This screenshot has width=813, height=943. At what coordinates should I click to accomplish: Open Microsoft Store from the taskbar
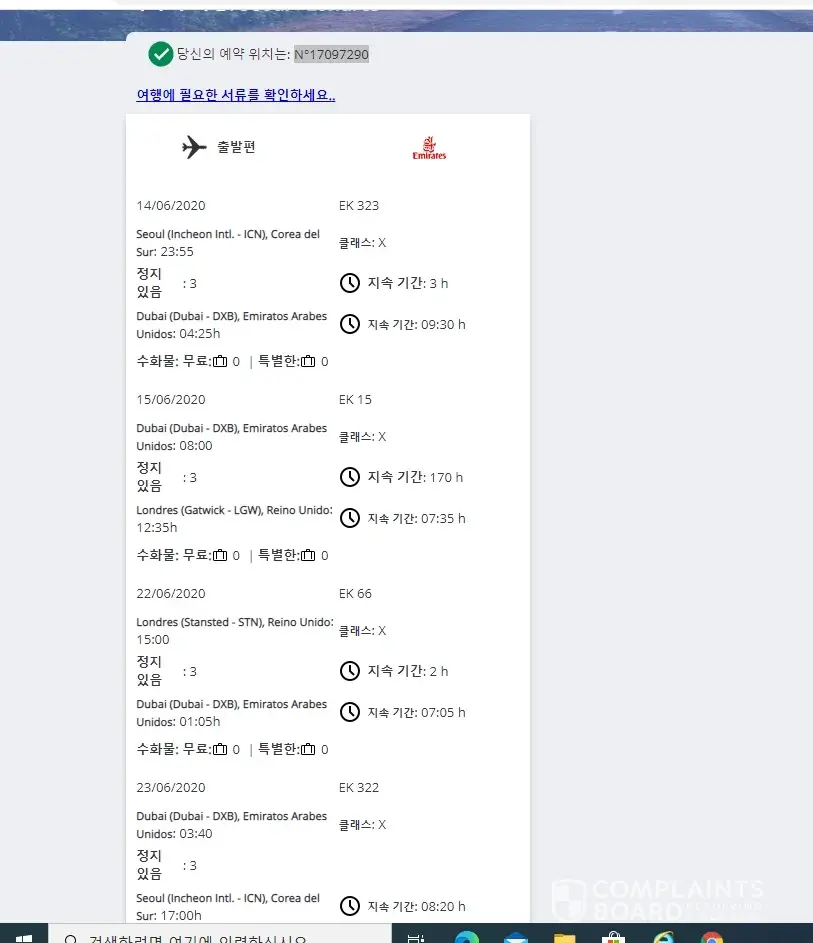(x=614, y=937)
